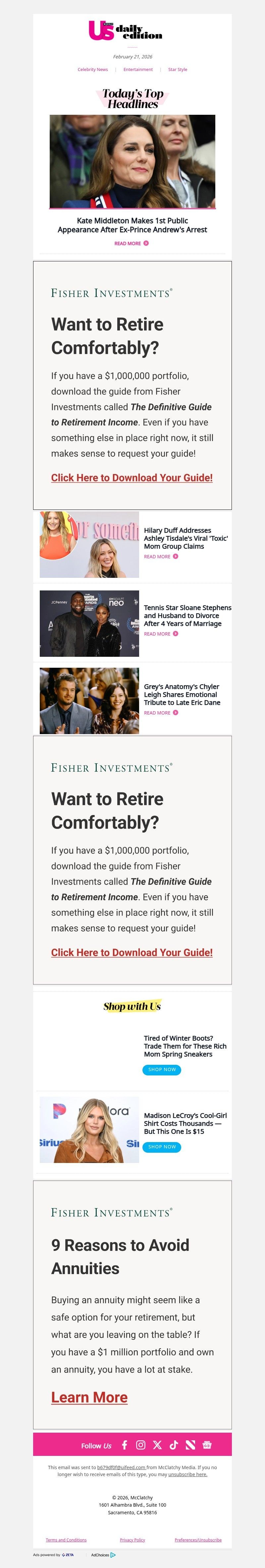Open Terms and Conditions
Screen dimensions: 265x1568
click(x=66, y=1540)
